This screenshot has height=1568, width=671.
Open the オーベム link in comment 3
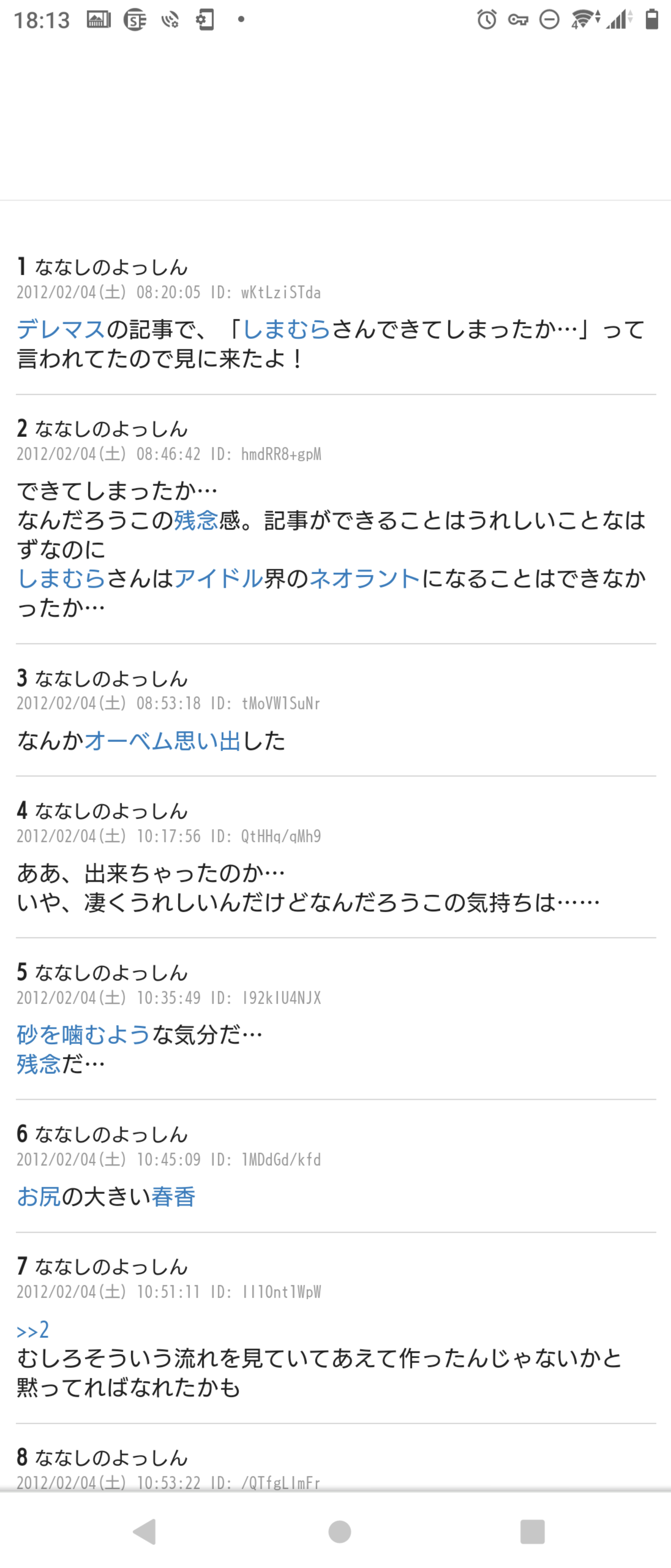pyautogui.click(x=128, y=741)
